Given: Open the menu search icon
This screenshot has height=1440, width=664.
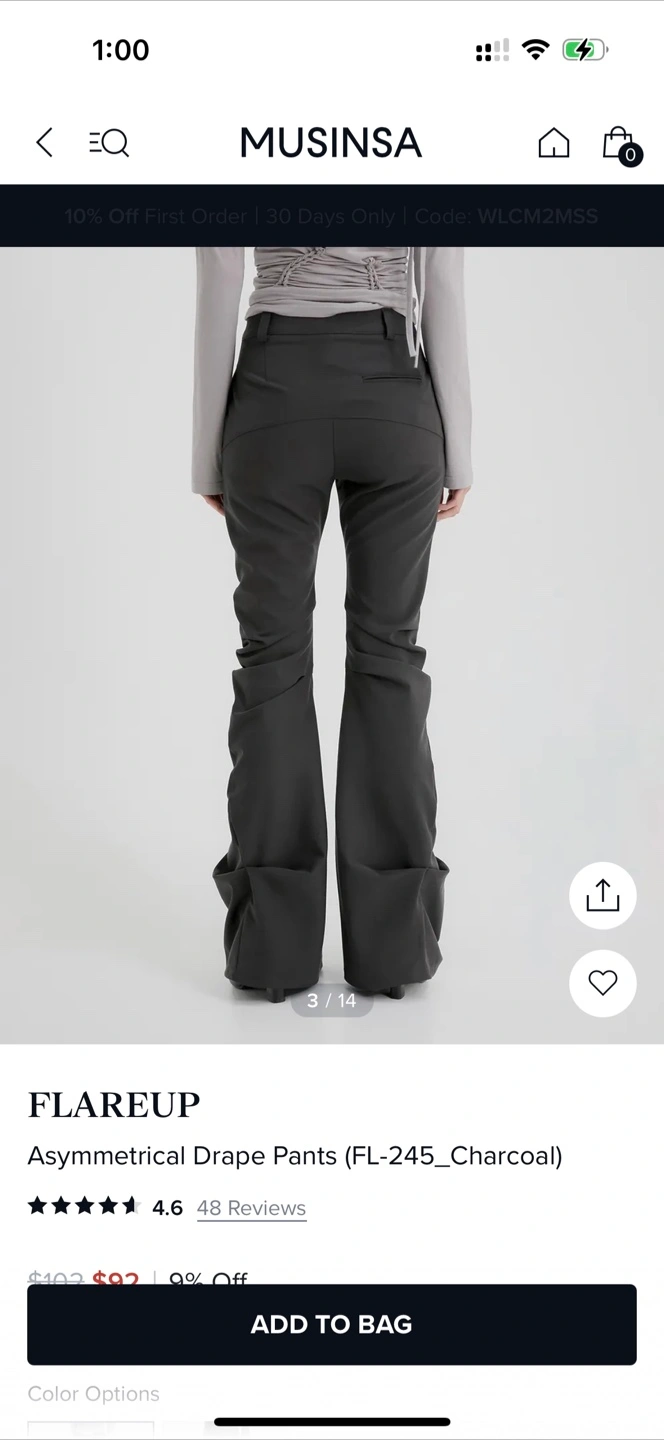Looking at the screenshot, I should tap(109, 143).
